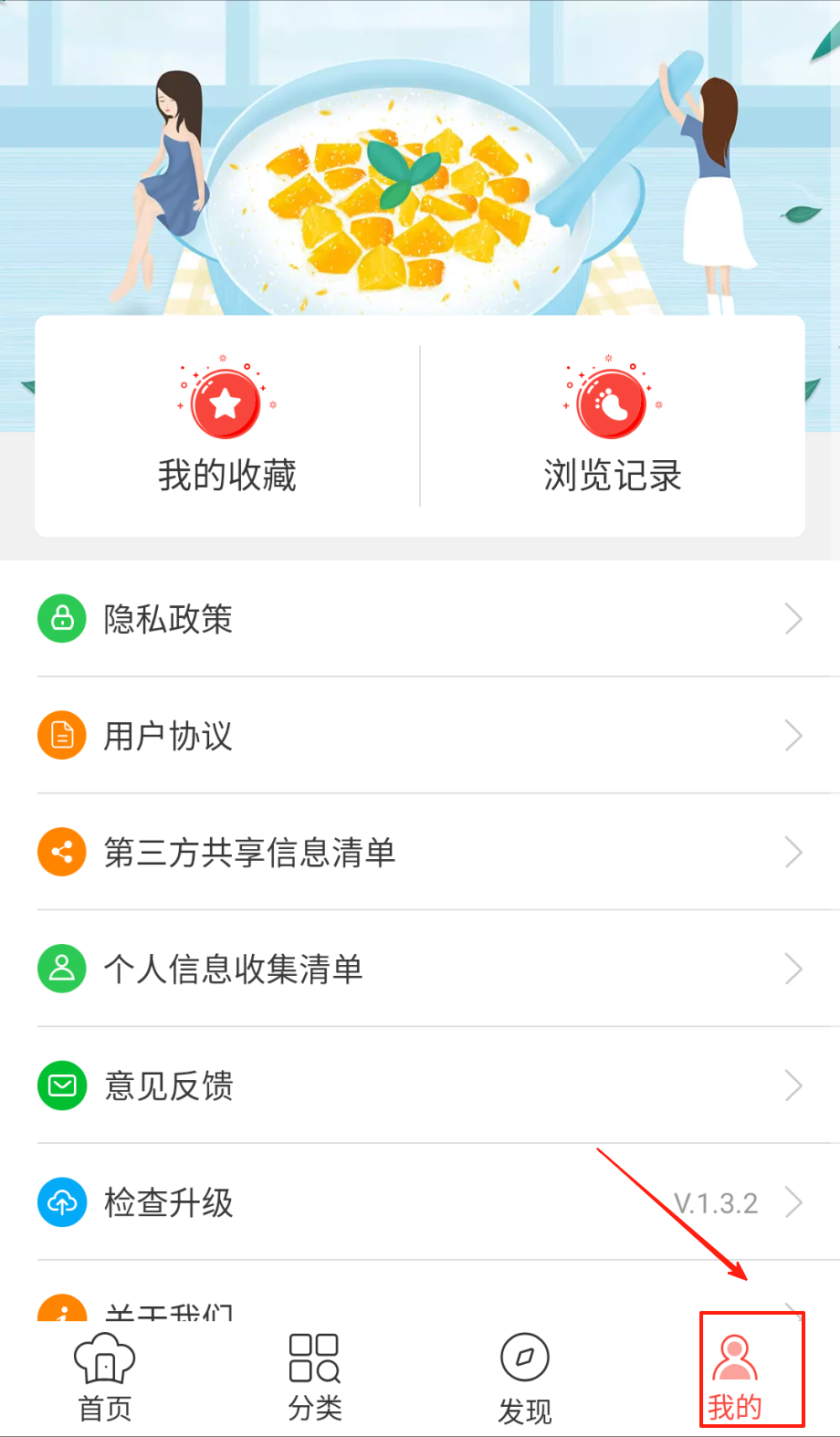840x1437 pixels.
Task: Open 个人信息收集清单
Action: 420,969
